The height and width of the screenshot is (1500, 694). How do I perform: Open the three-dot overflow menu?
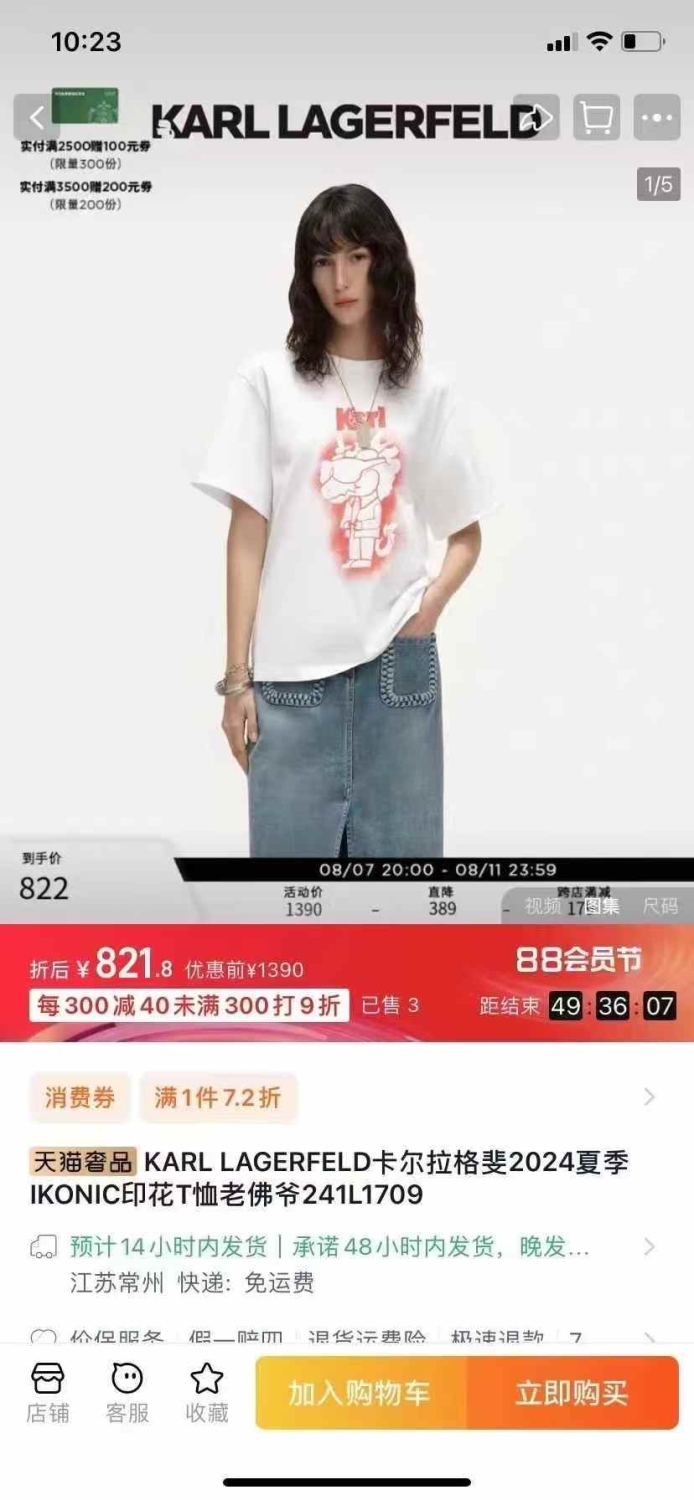(x=658, y=118)
